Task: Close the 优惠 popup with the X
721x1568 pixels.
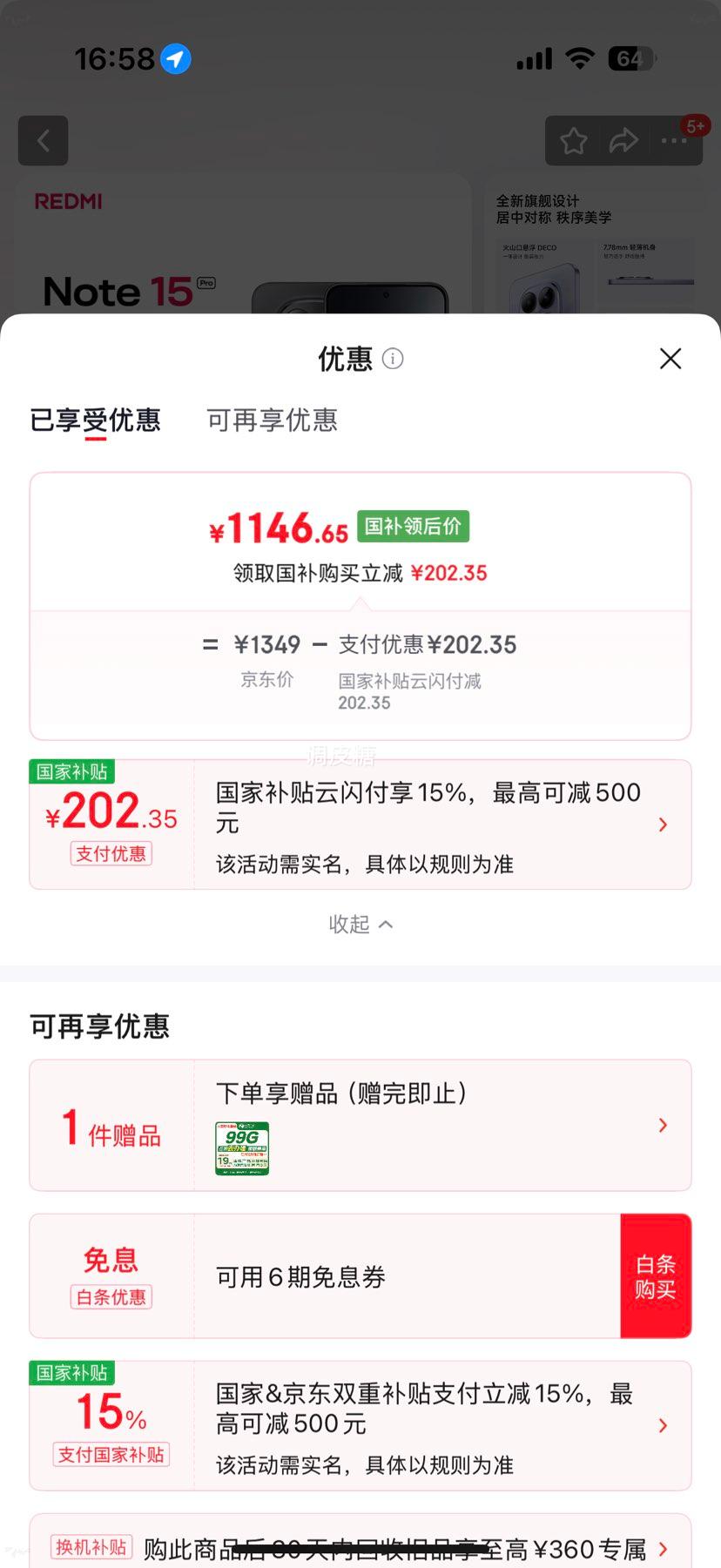Action: point(670,359)
